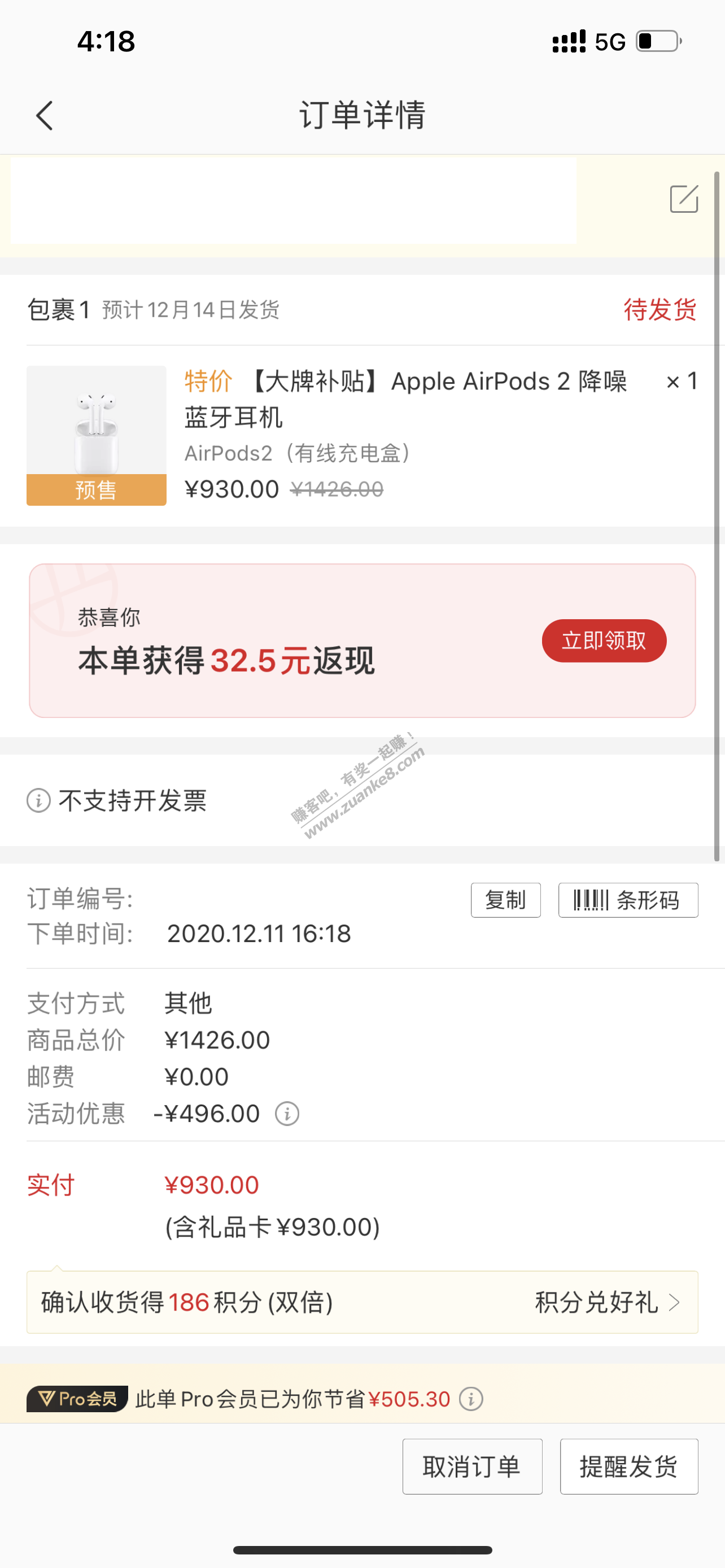Claim the 32.5 yuan cashback now
The height and width of the screenshot is (1568, 725).
click(604, 640)
